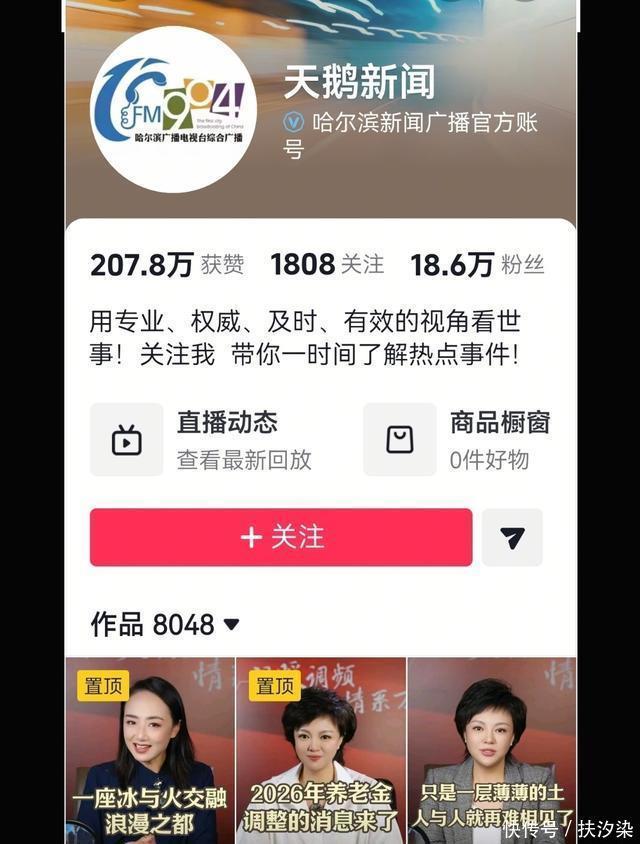This screenshot has width=640, height=844.
Task: Open the 天鹅新闻 profile avatar
Action: (x=173, y=109)
